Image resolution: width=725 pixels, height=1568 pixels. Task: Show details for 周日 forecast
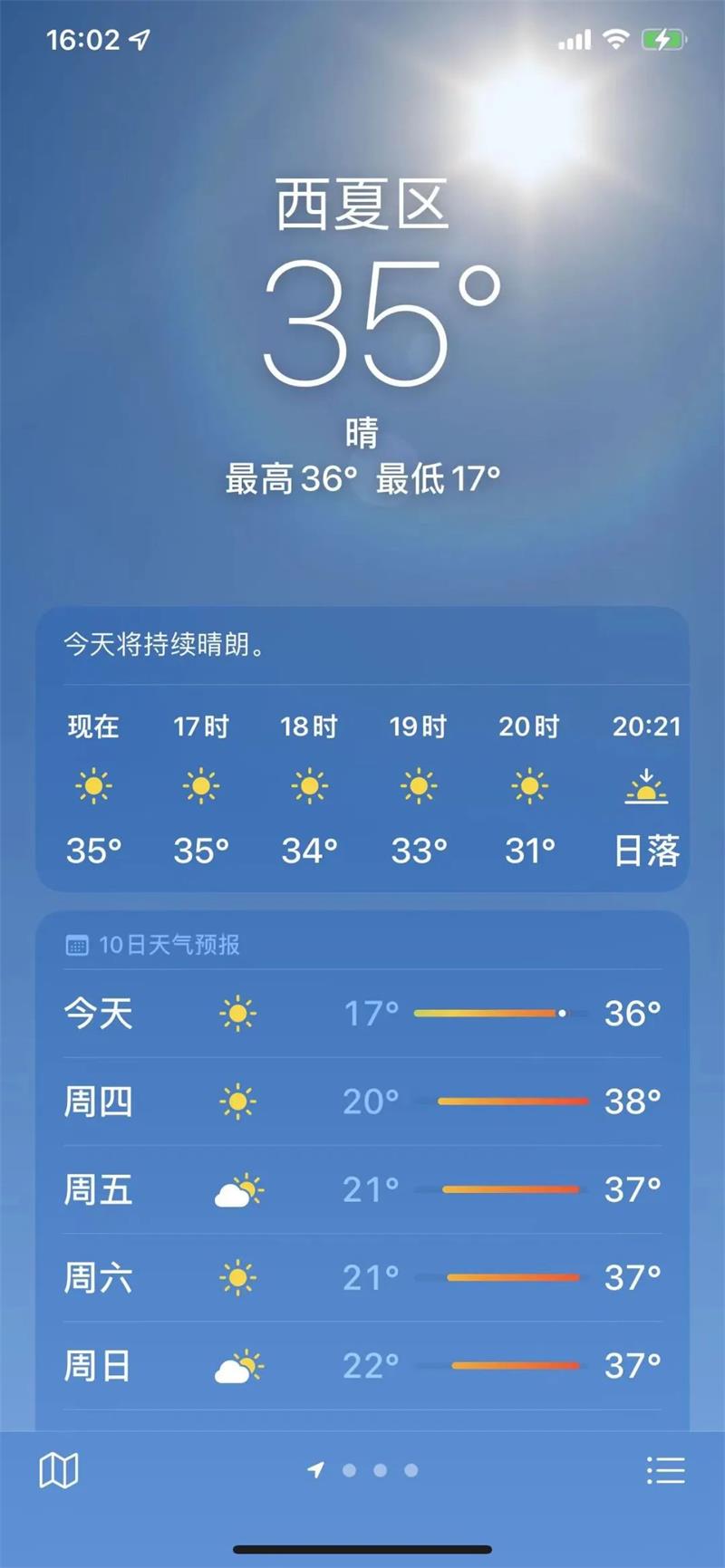coord(362,1365)
